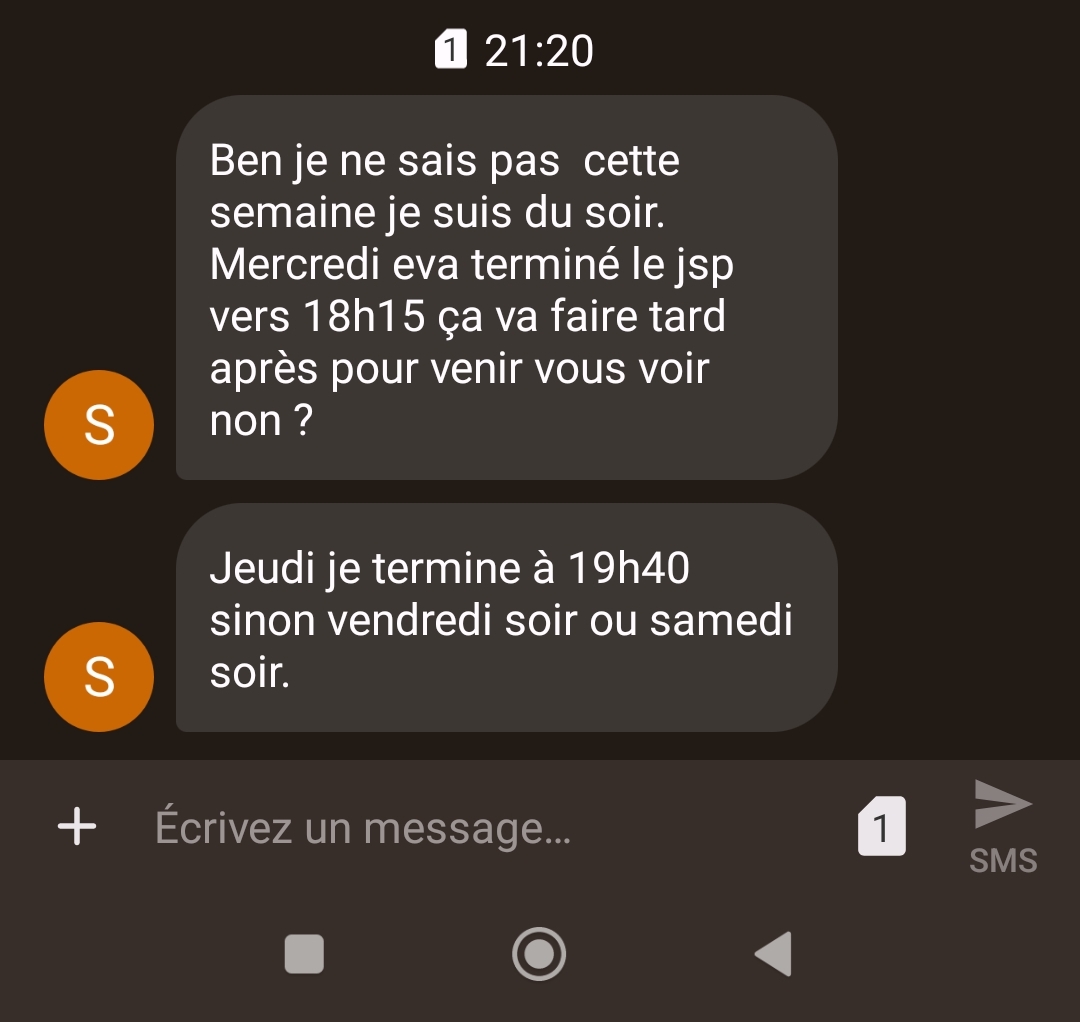Screen dimensions: 1080x1022
Task: Send the message as SMS
Action: click(1003, 826)
